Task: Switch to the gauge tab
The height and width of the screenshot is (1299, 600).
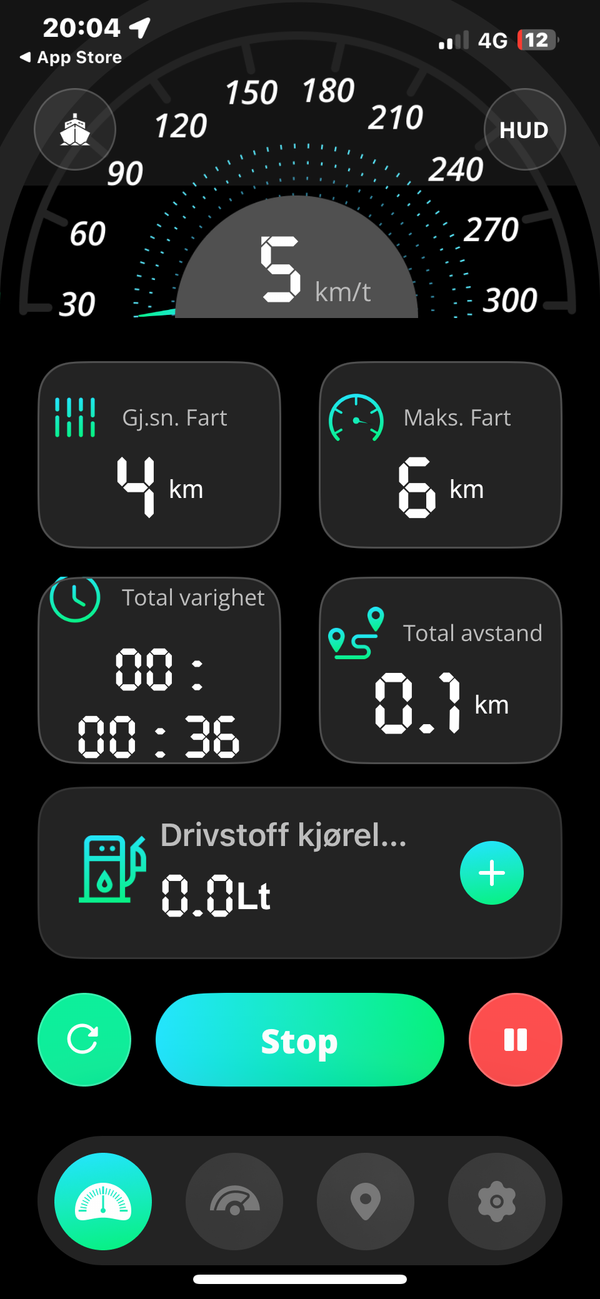Action: pos(234,1199)
